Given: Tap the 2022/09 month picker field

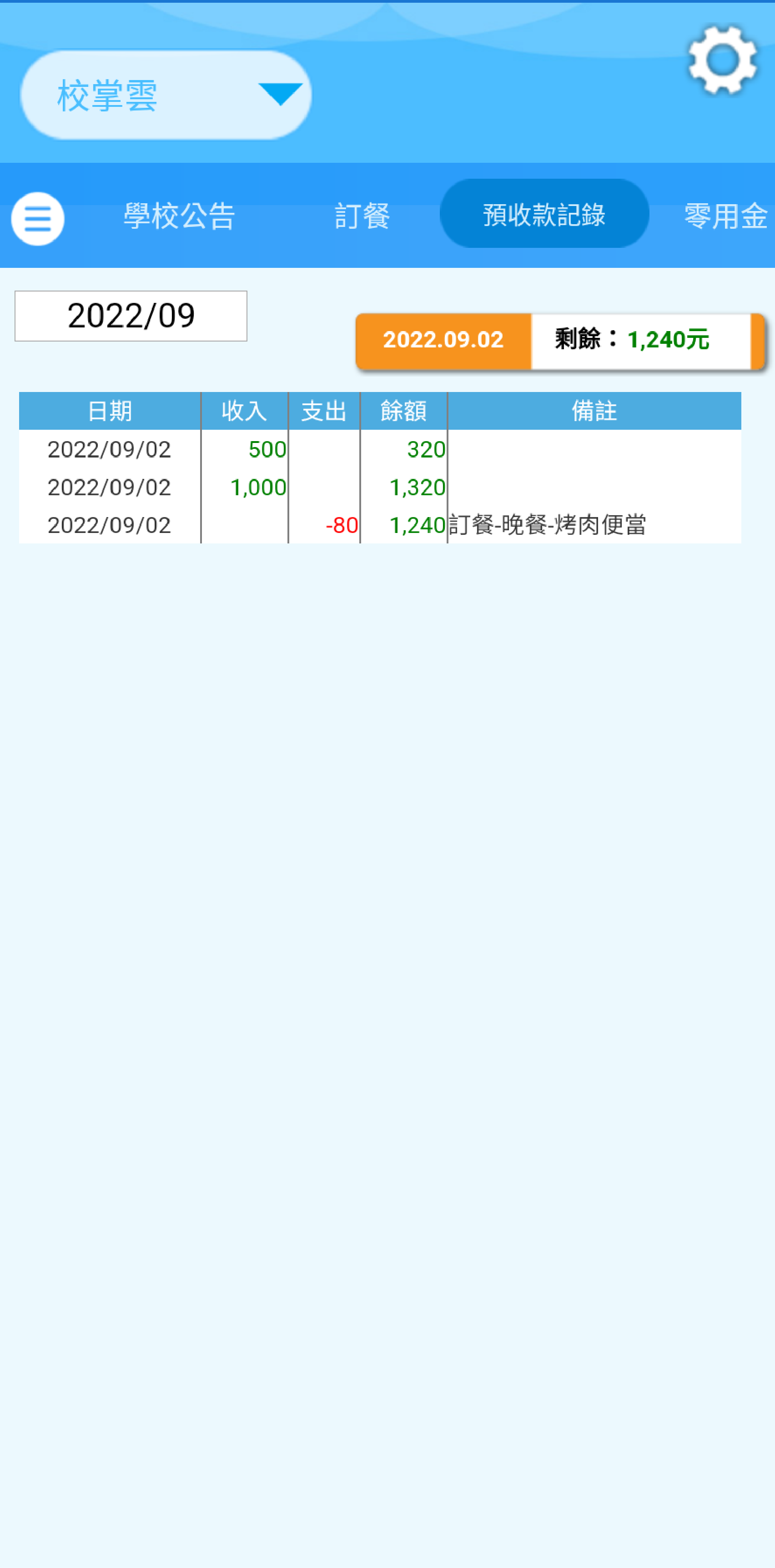Looking at the screenshot, I should (x=131, y=316).
